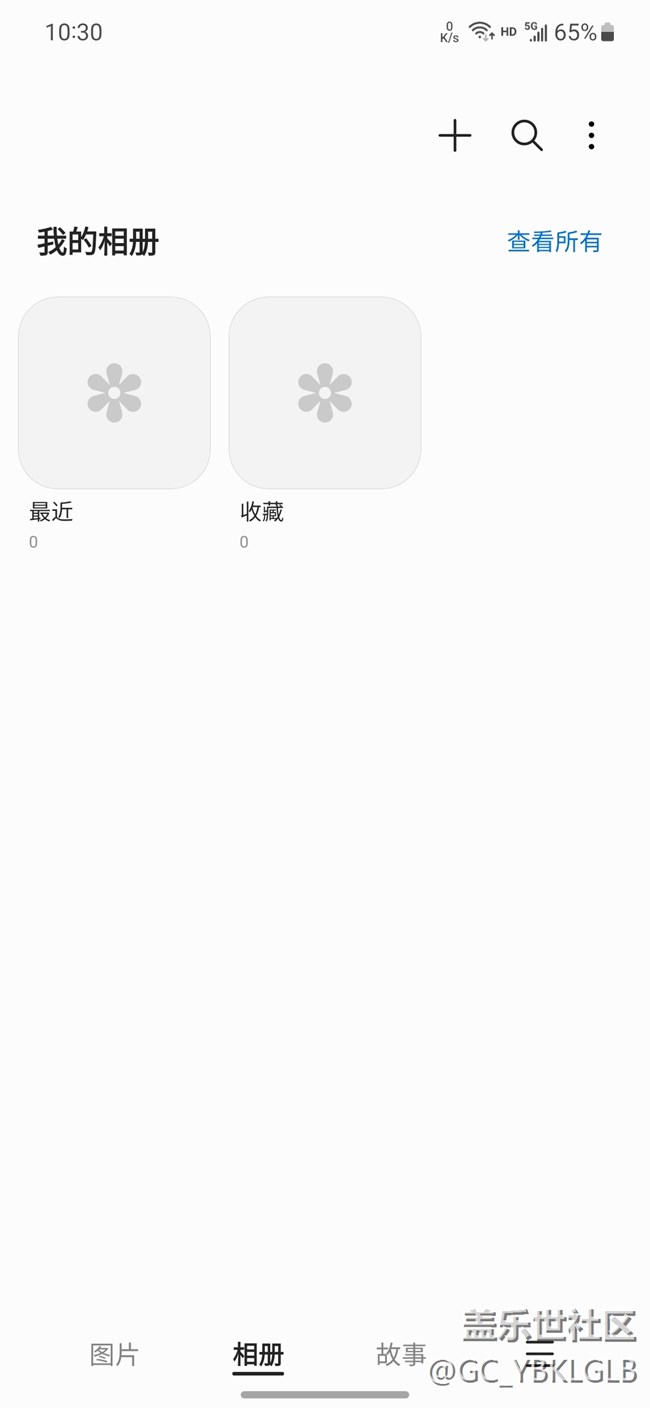Tap the 查看所有 link
Screen dimensions: 650x1408
point(554,242)
